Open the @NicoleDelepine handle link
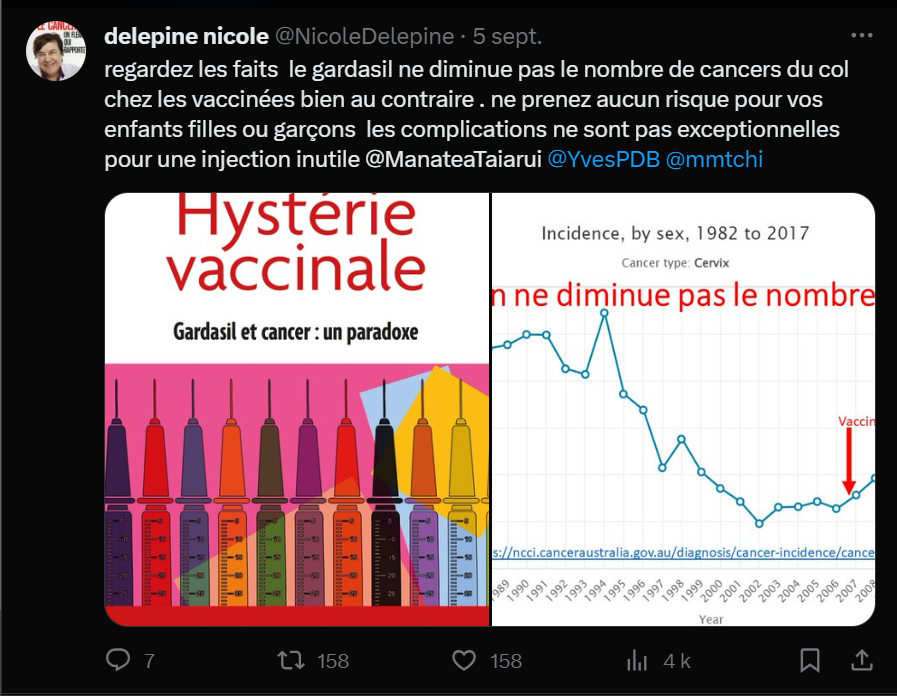 [x=362, y=37]
